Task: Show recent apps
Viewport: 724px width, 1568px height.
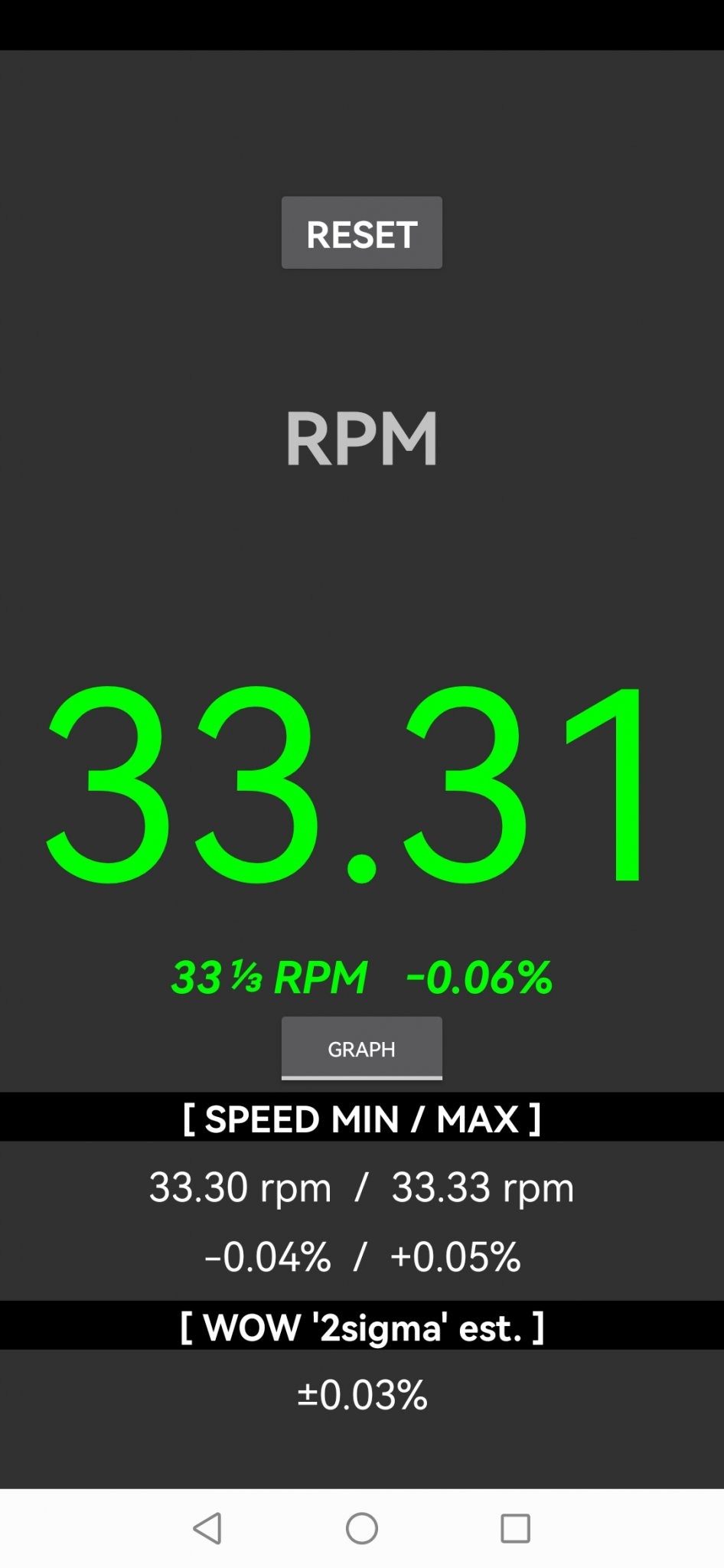Action: coord(515,1528)
